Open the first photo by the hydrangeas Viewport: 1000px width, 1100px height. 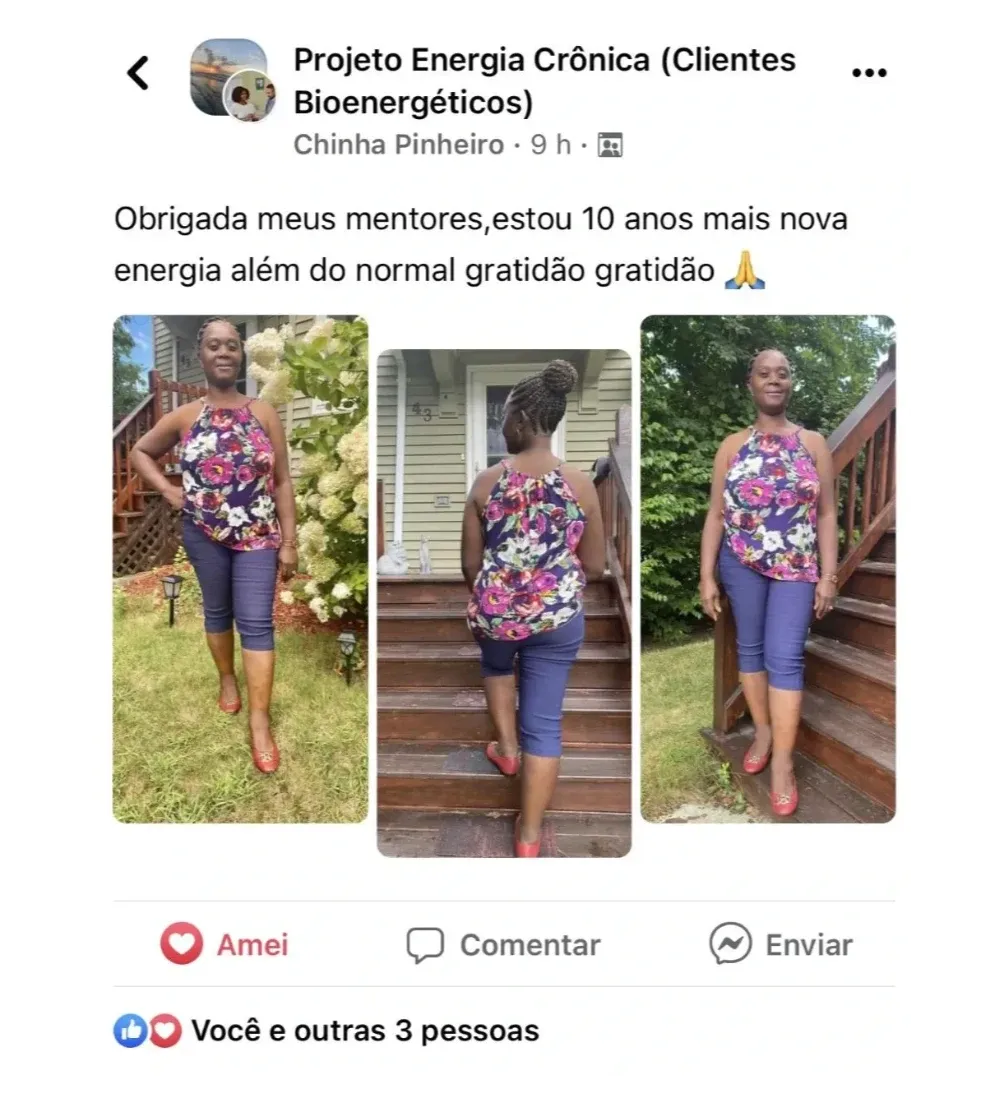coord(241,569)
